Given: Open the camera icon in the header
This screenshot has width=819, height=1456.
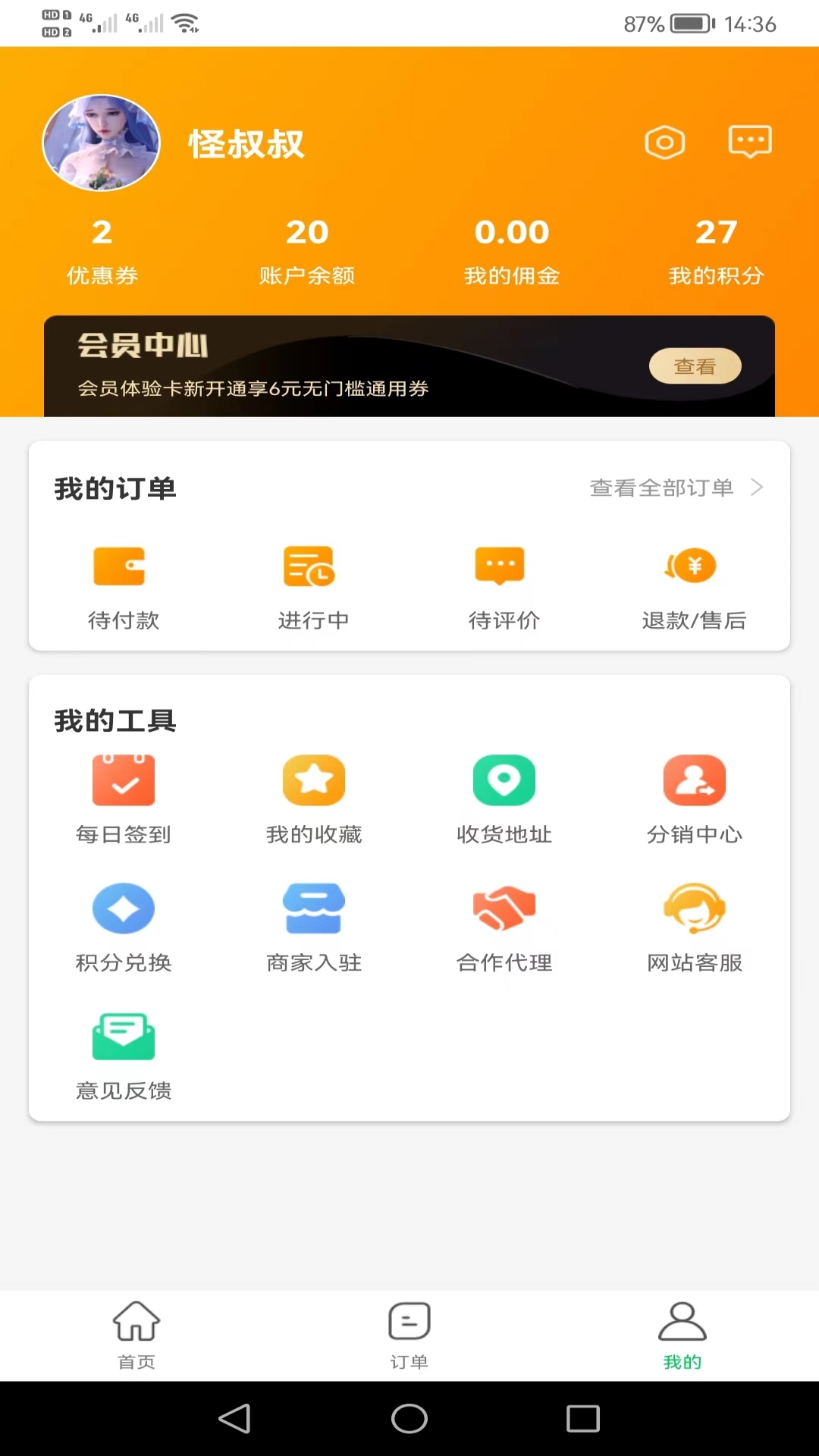Looking at the screenshot, I should click(x=664, y=142).
